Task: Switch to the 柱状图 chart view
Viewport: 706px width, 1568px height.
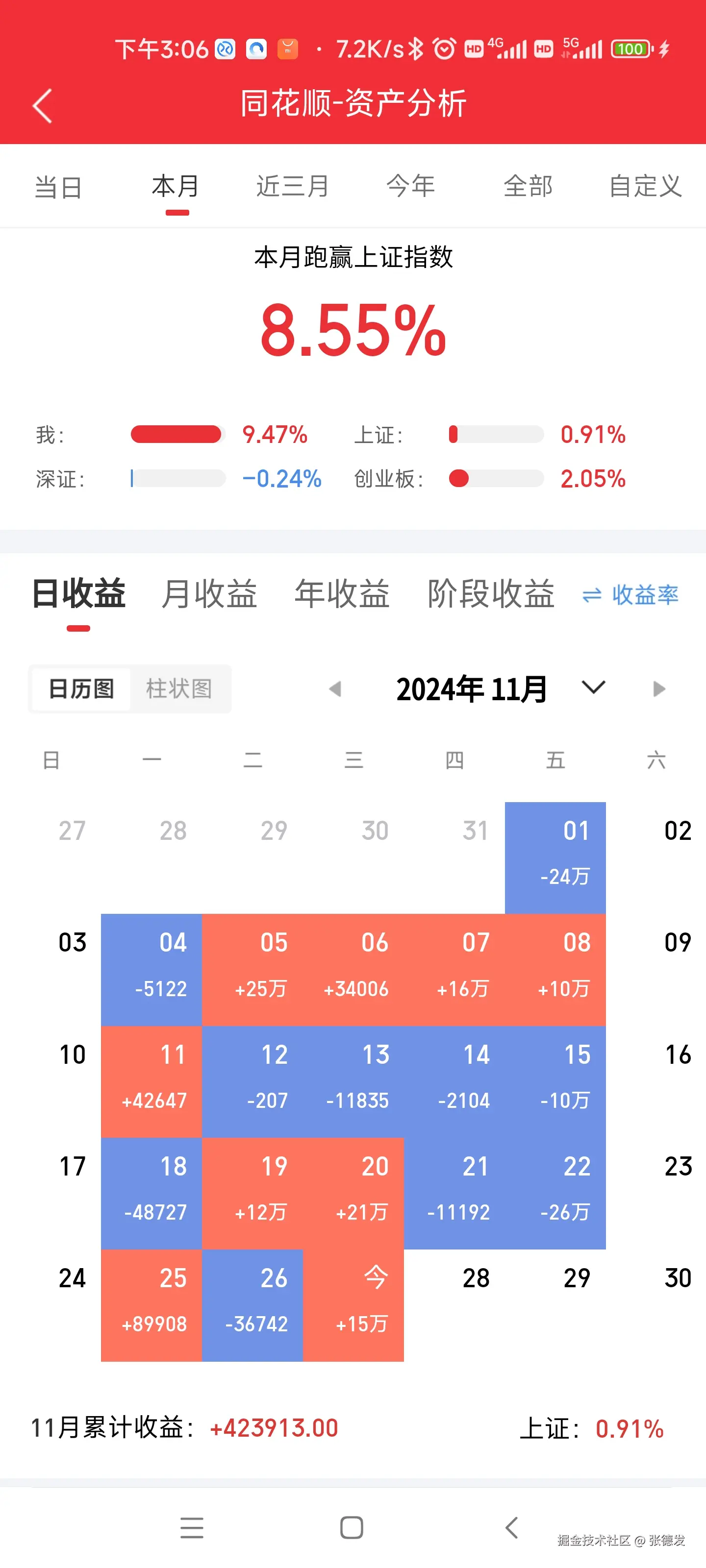Action: (x=179, y=689)
